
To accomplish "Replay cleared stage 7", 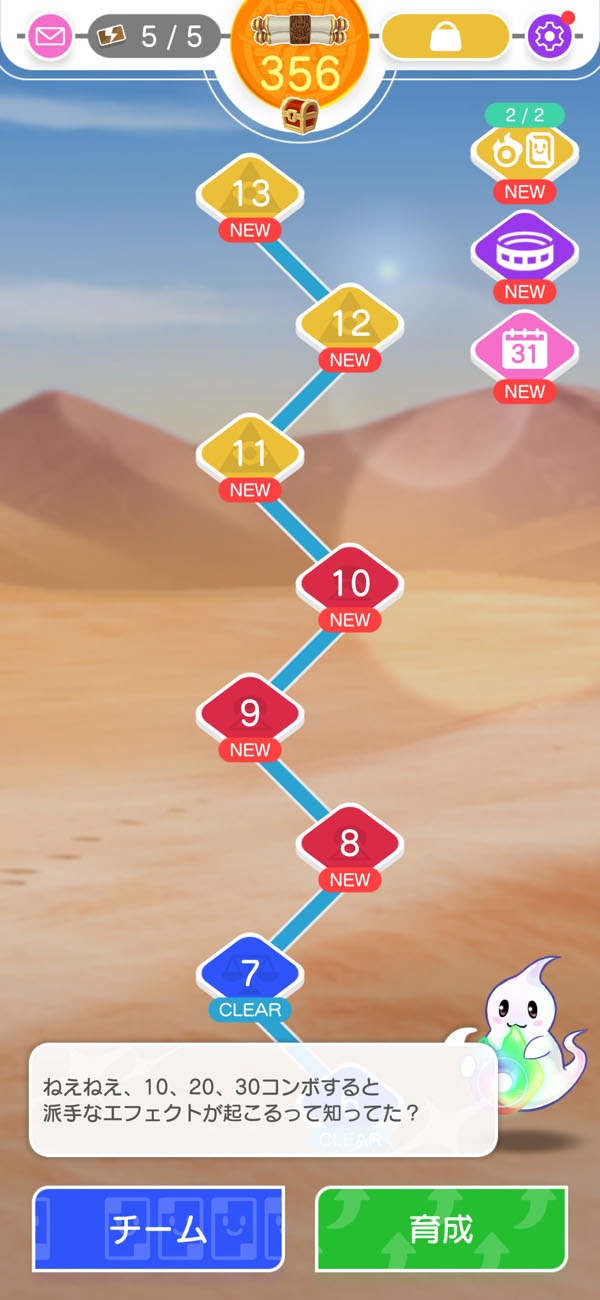I will pos(250,973).
